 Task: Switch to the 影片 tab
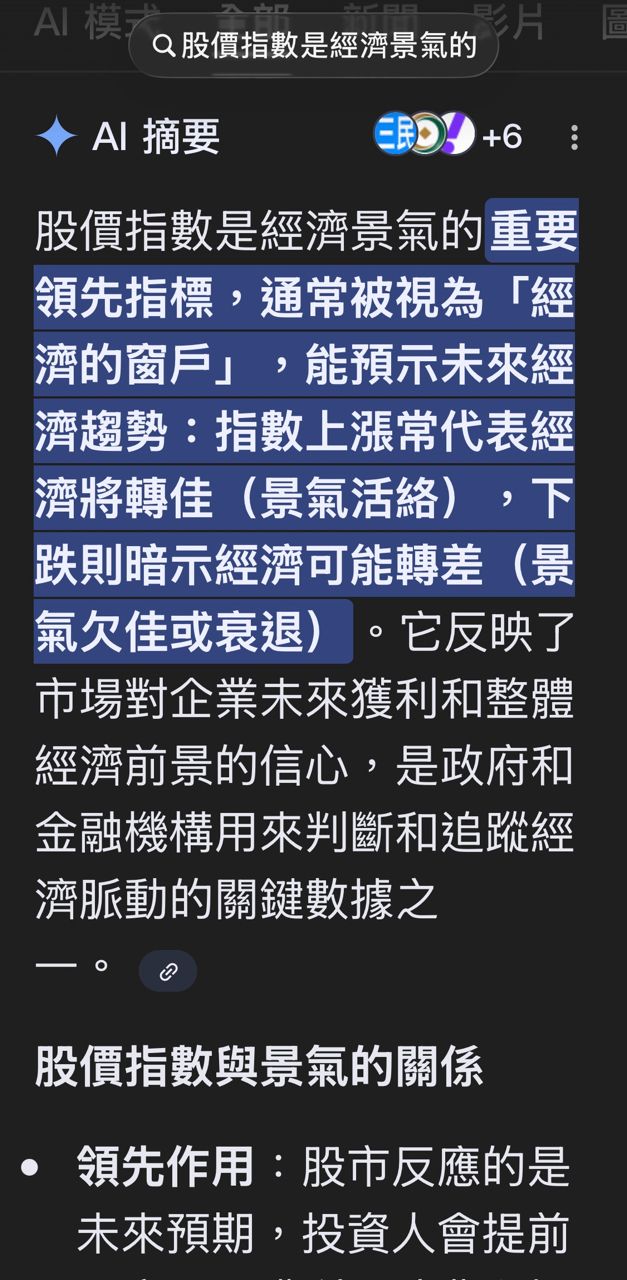click(x=509, y=20)
